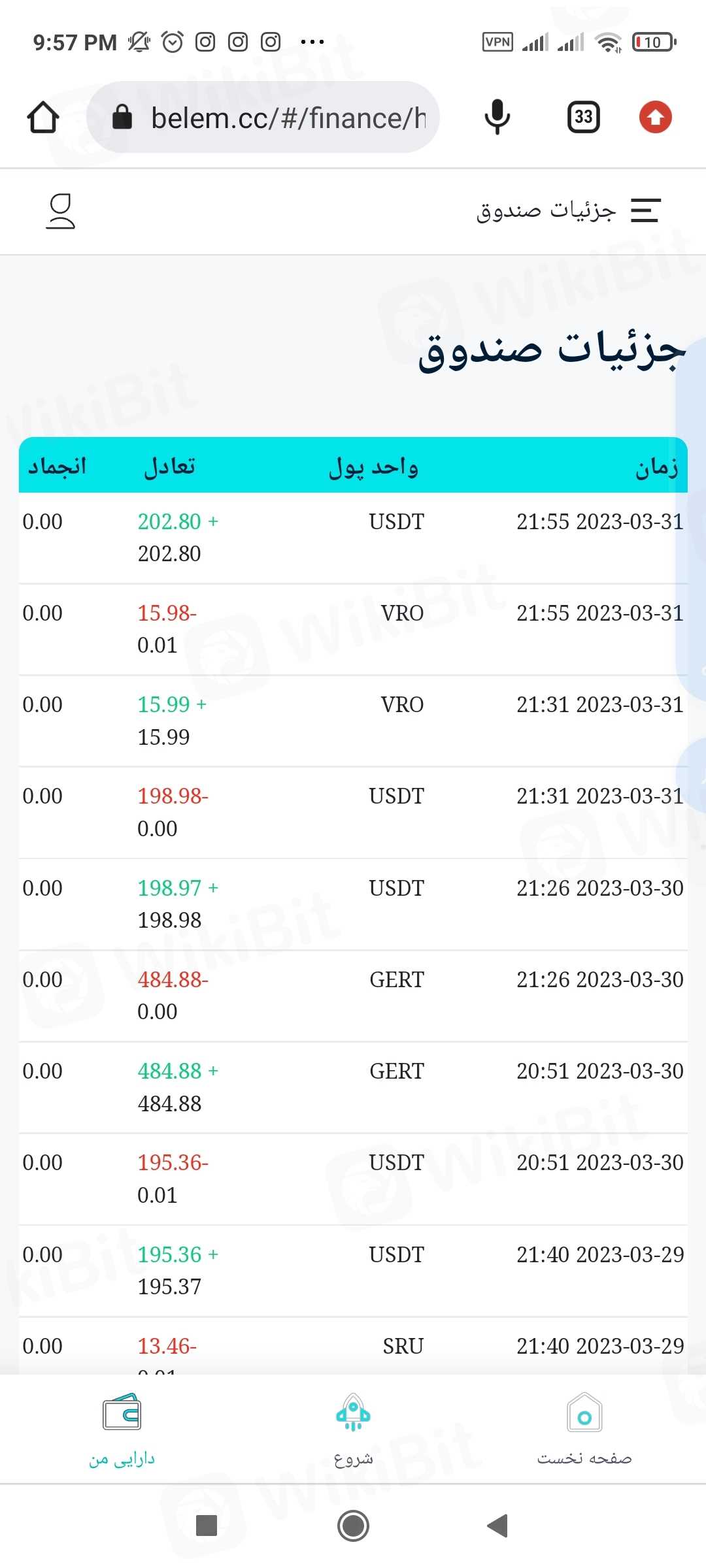Open the hamburger drawer menu

[645, 210]
